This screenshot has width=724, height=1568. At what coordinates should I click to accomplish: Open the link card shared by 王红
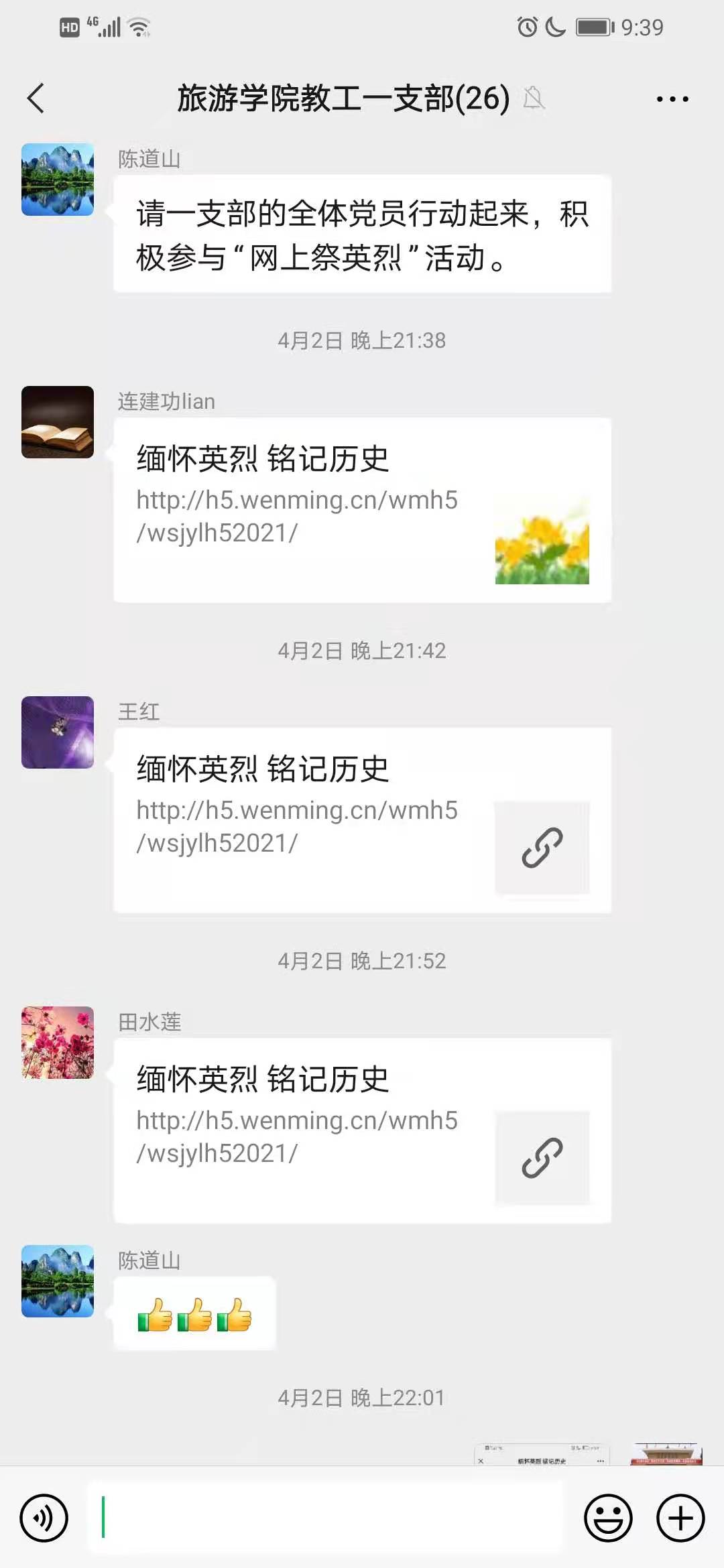coord(362,820)
